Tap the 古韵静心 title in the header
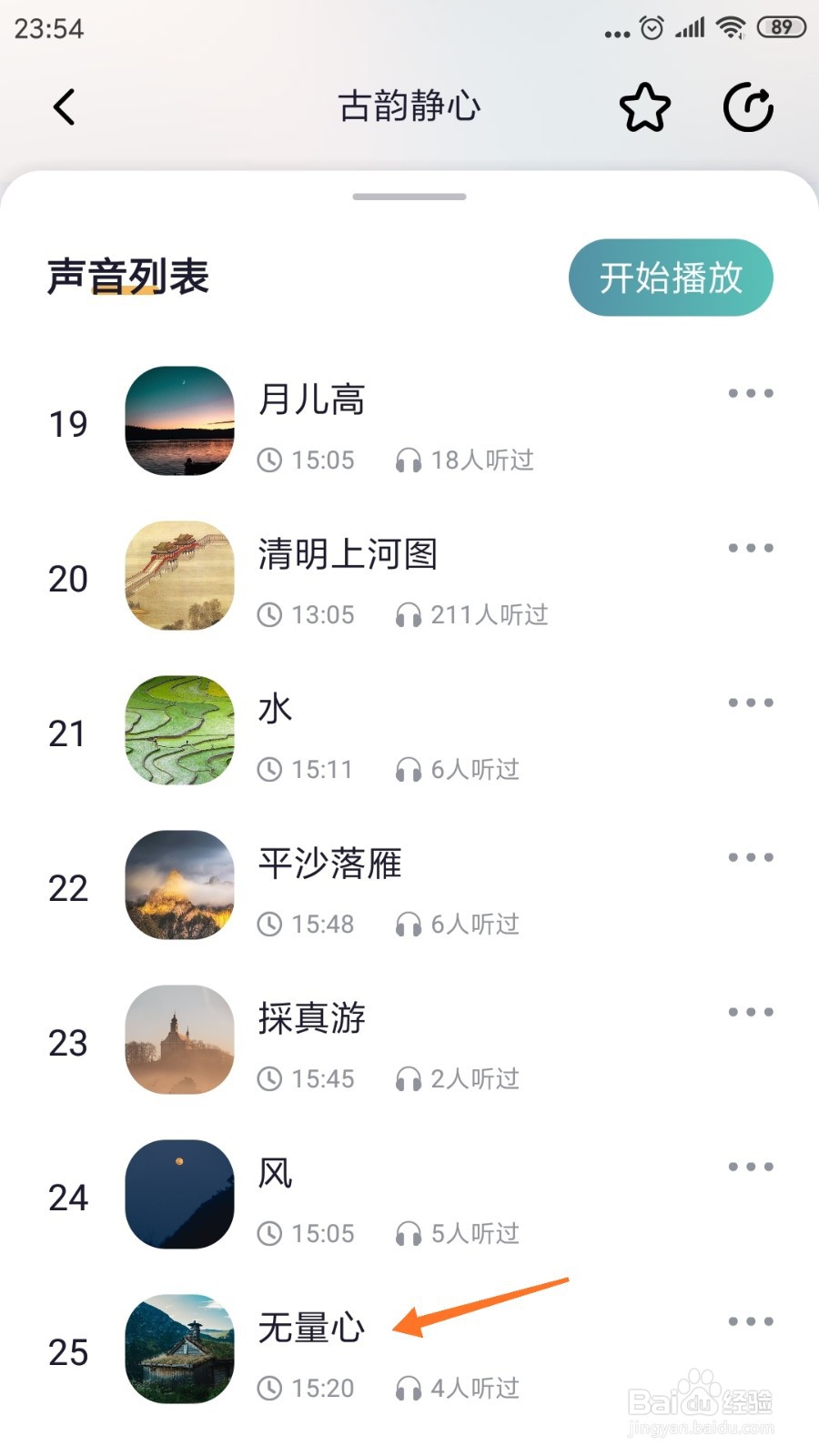This screenshot has width=819, height=1456. (x=409, y=106)
